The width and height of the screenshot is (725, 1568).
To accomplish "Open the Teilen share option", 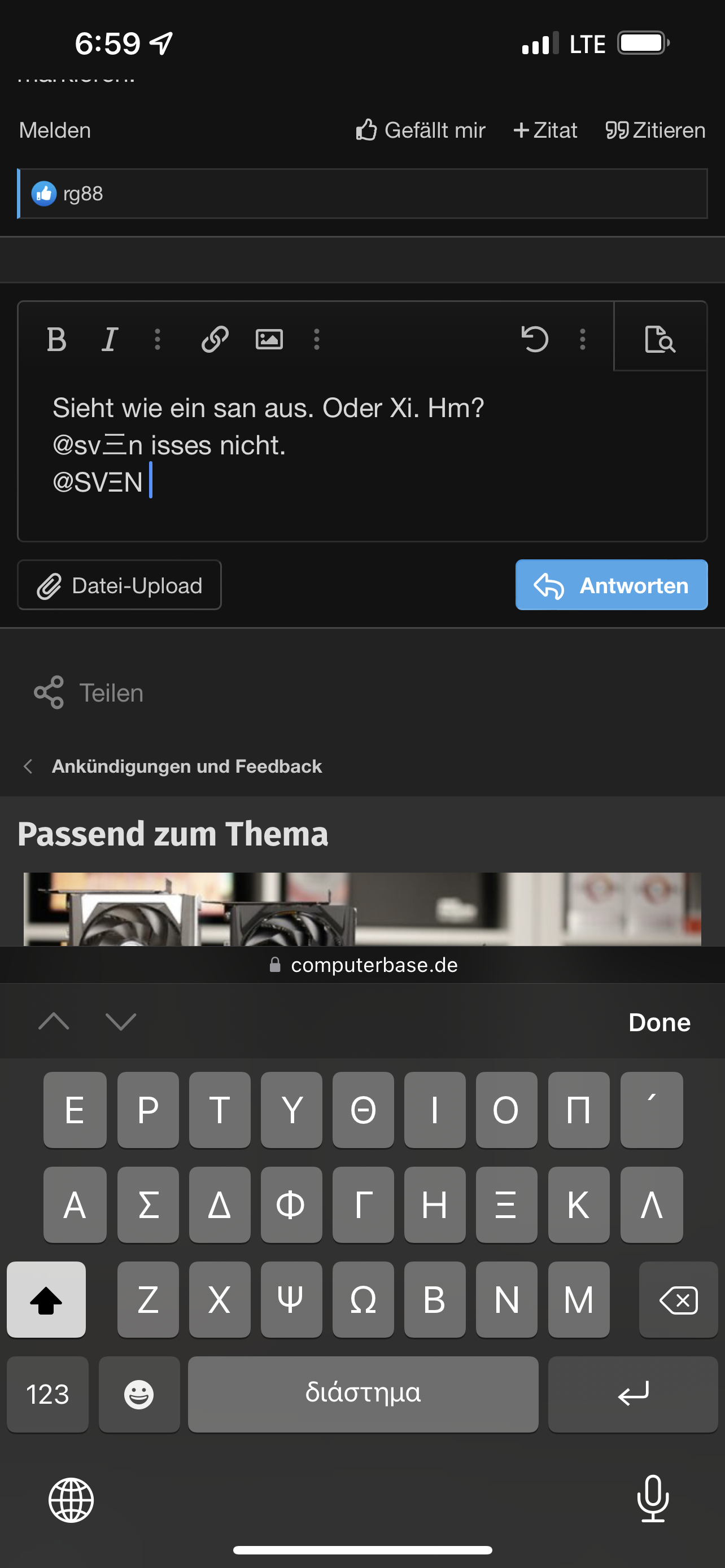I will [x=89, y=693].
